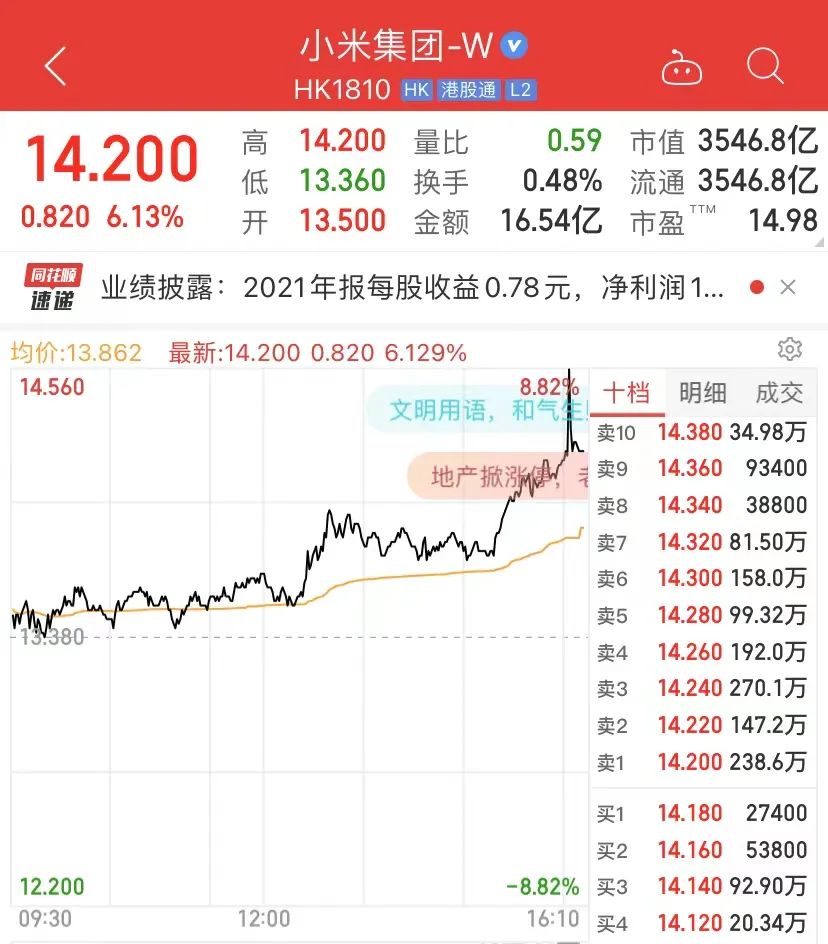Click the 均价 13.862 label
828x944 pixels.
73,352
